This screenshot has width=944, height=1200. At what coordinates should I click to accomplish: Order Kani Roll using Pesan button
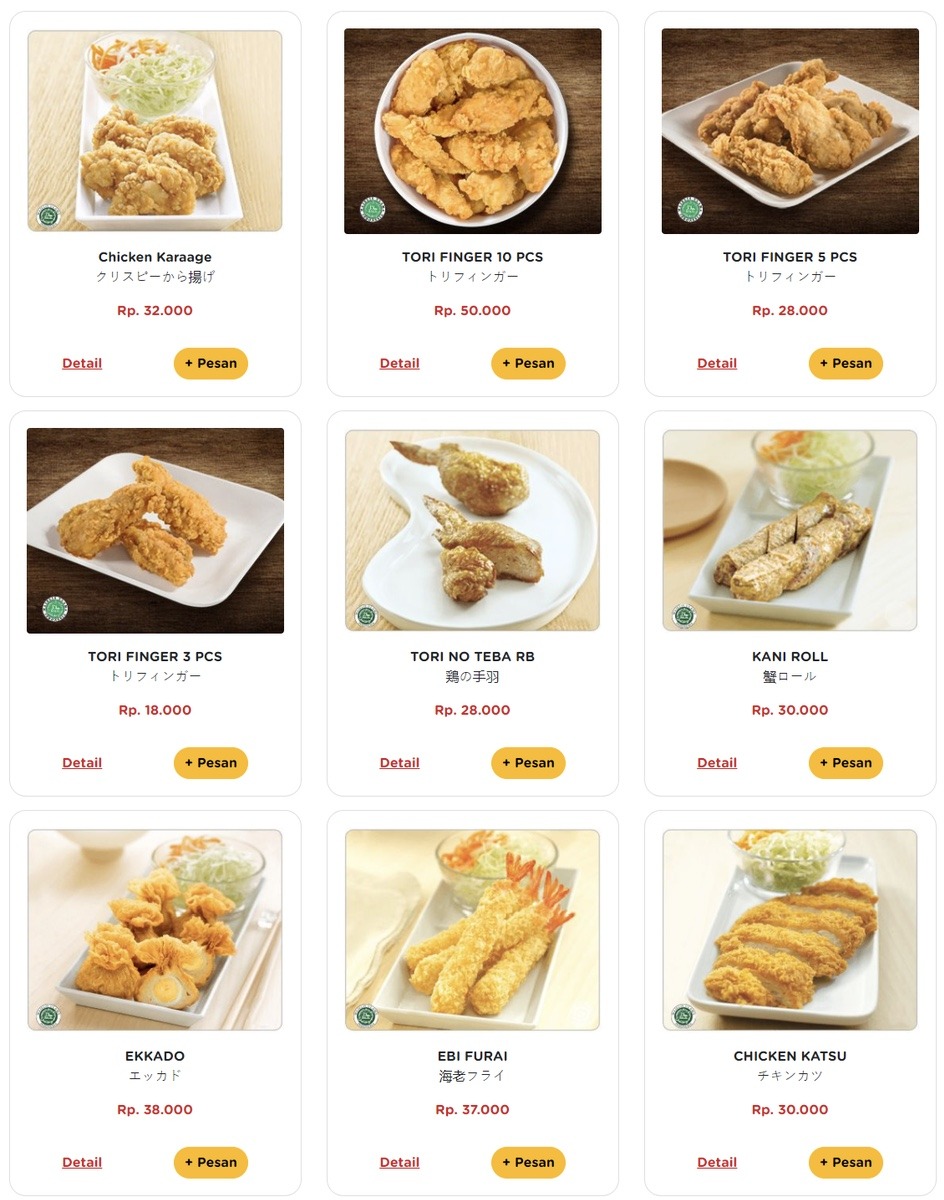(845, 763)
